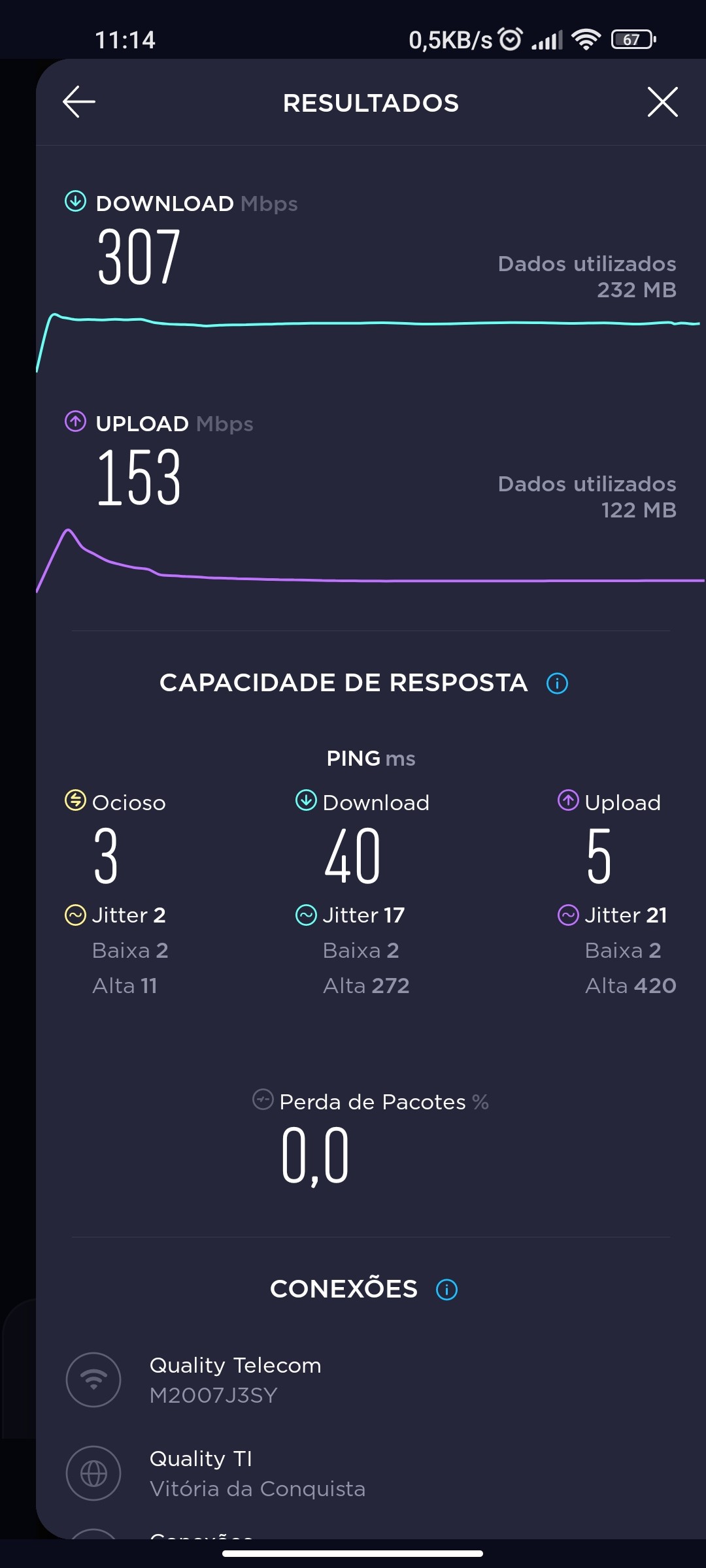
Task: Open info icon beside Conexões
Action: 446,1290
